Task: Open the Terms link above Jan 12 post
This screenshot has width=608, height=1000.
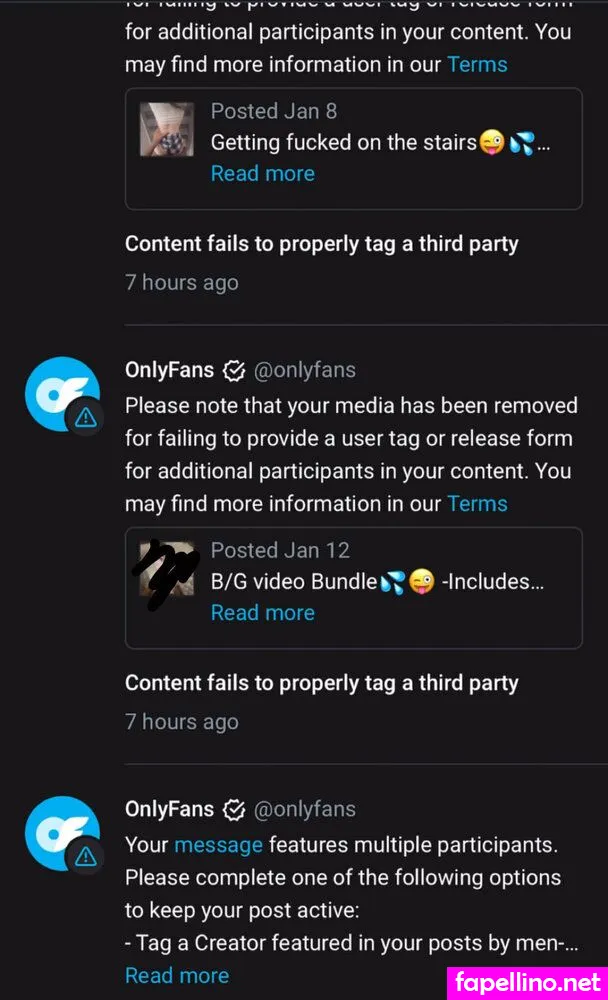Action: (x=477, y=503)
